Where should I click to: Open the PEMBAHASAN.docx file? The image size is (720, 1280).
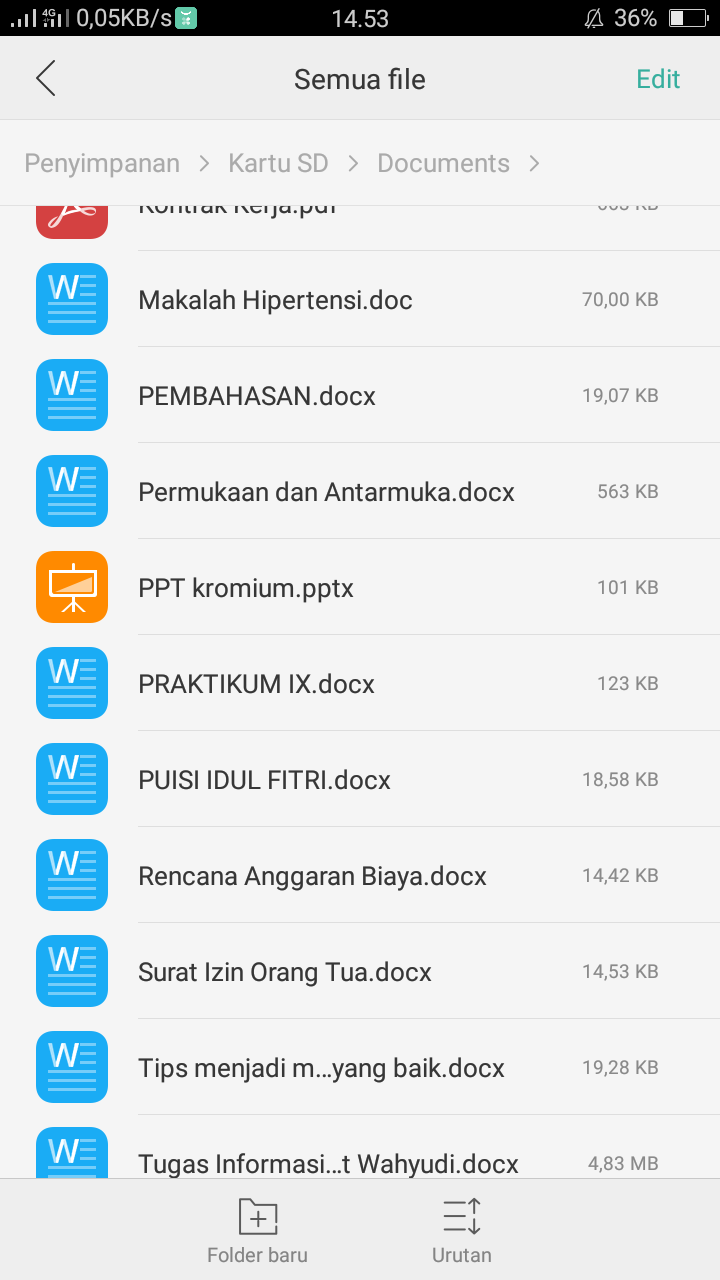[257, 396]
